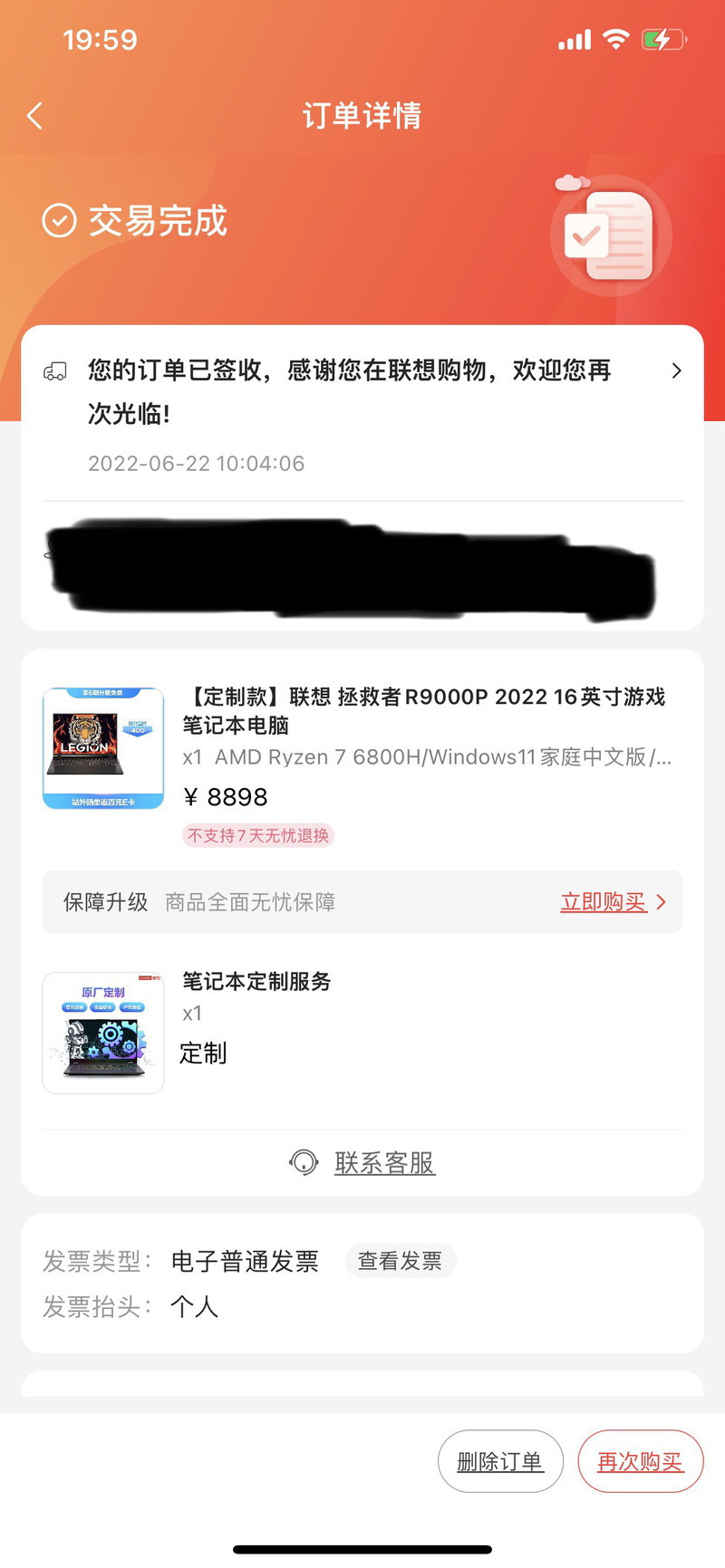
Task: Open the delivery tracking status row
Action: tap(362, 414)
